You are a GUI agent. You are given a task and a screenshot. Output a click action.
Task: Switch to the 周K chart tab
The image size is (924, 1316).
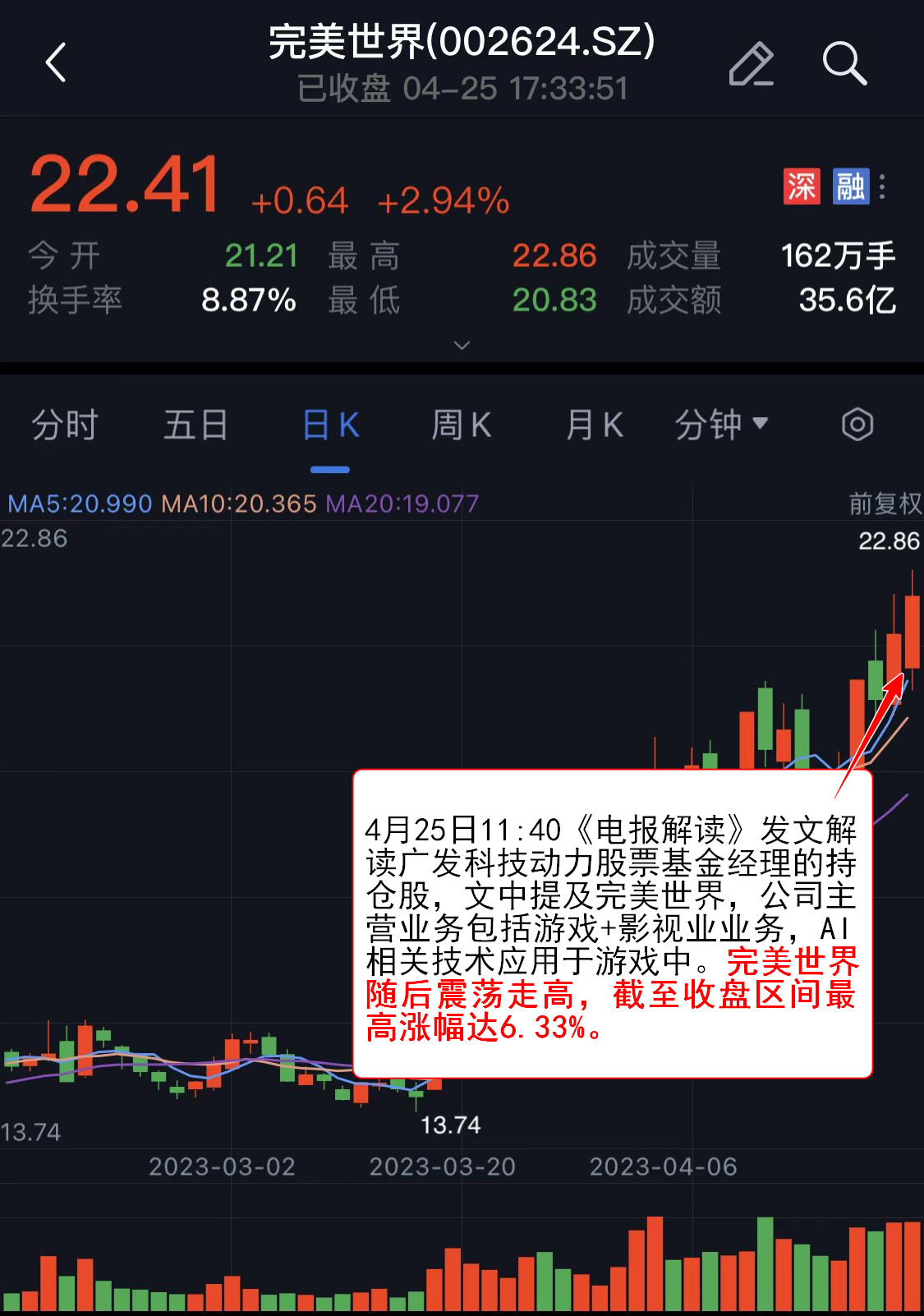point(461,426)
